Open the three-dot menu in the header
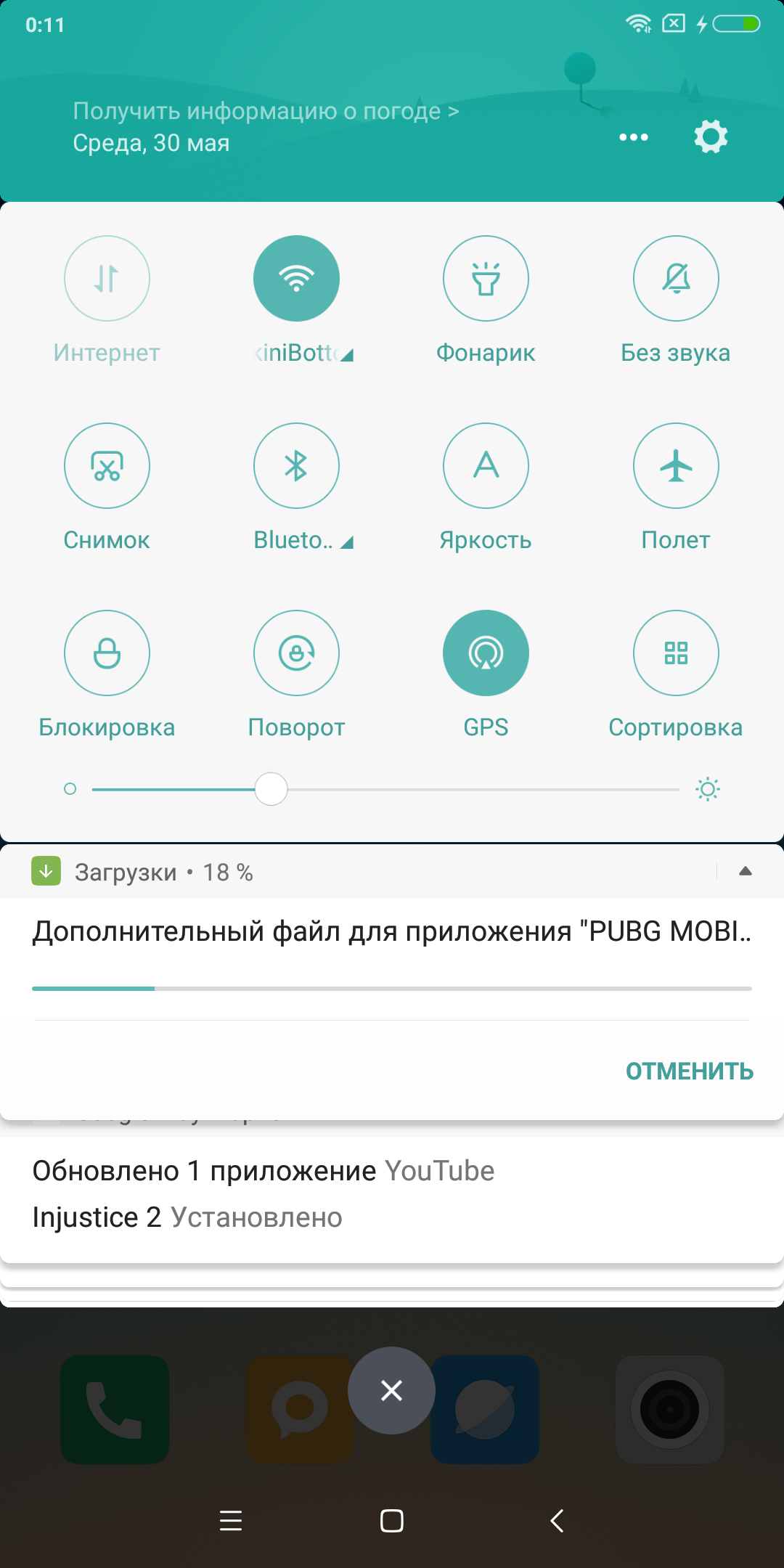 pyautogui.click(x=633, y=137)
